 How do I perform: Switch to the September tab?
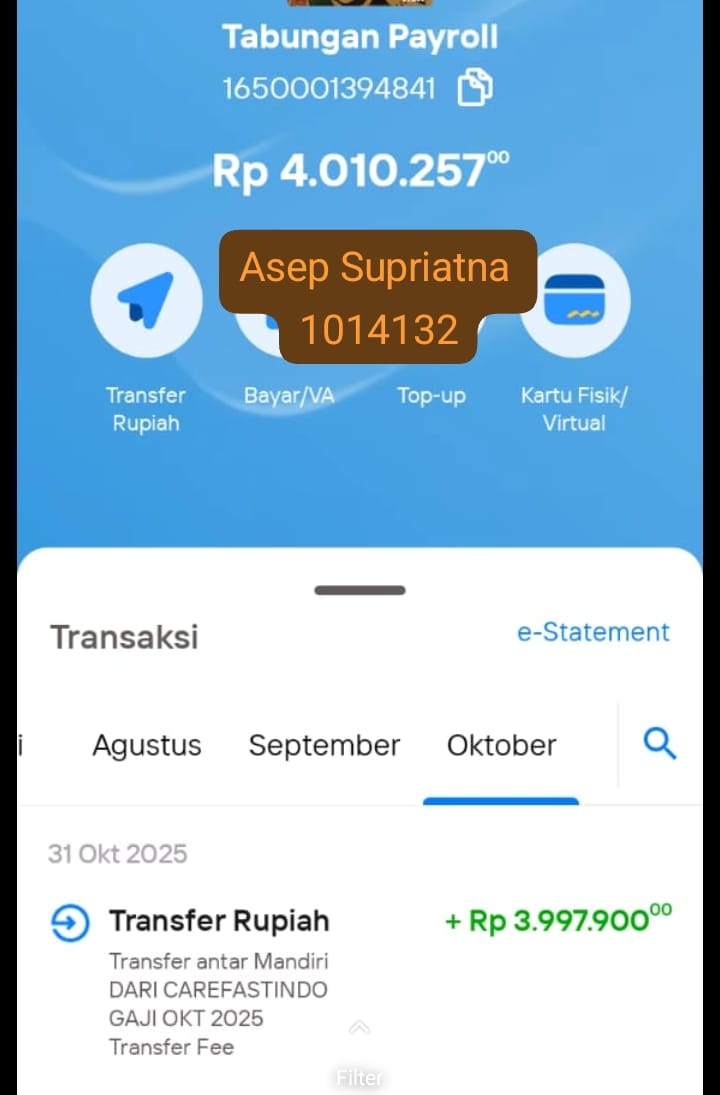(324, 745)
